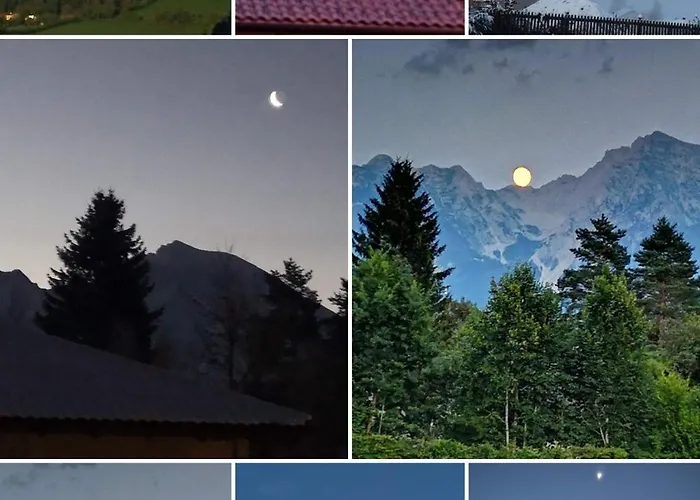Open the full moon over mountains photo
700x500 pixels.
coord(526,248)
